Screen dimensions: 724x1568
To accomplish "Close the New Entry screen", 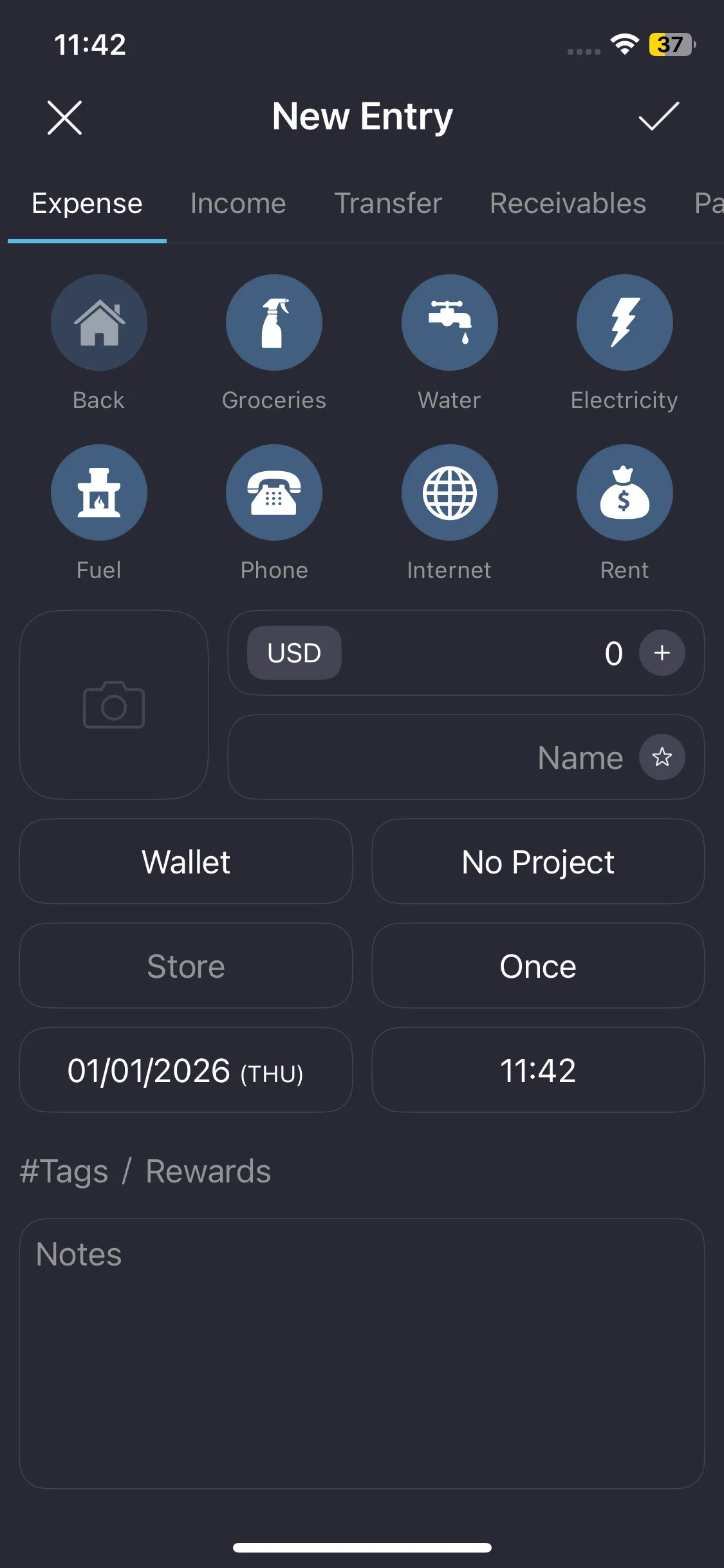I will (64, 118).
